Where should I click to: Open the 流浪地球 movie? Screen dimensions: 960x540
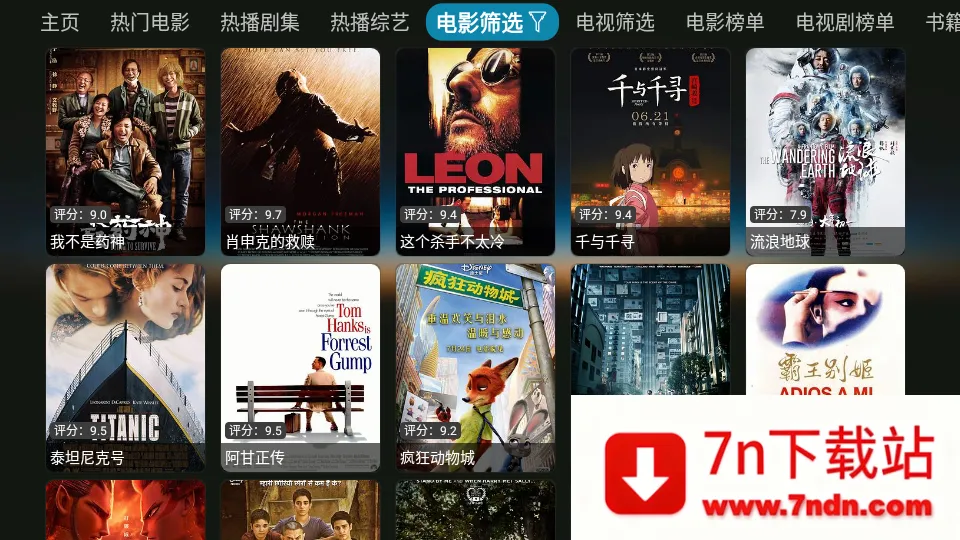pos(825,150)
